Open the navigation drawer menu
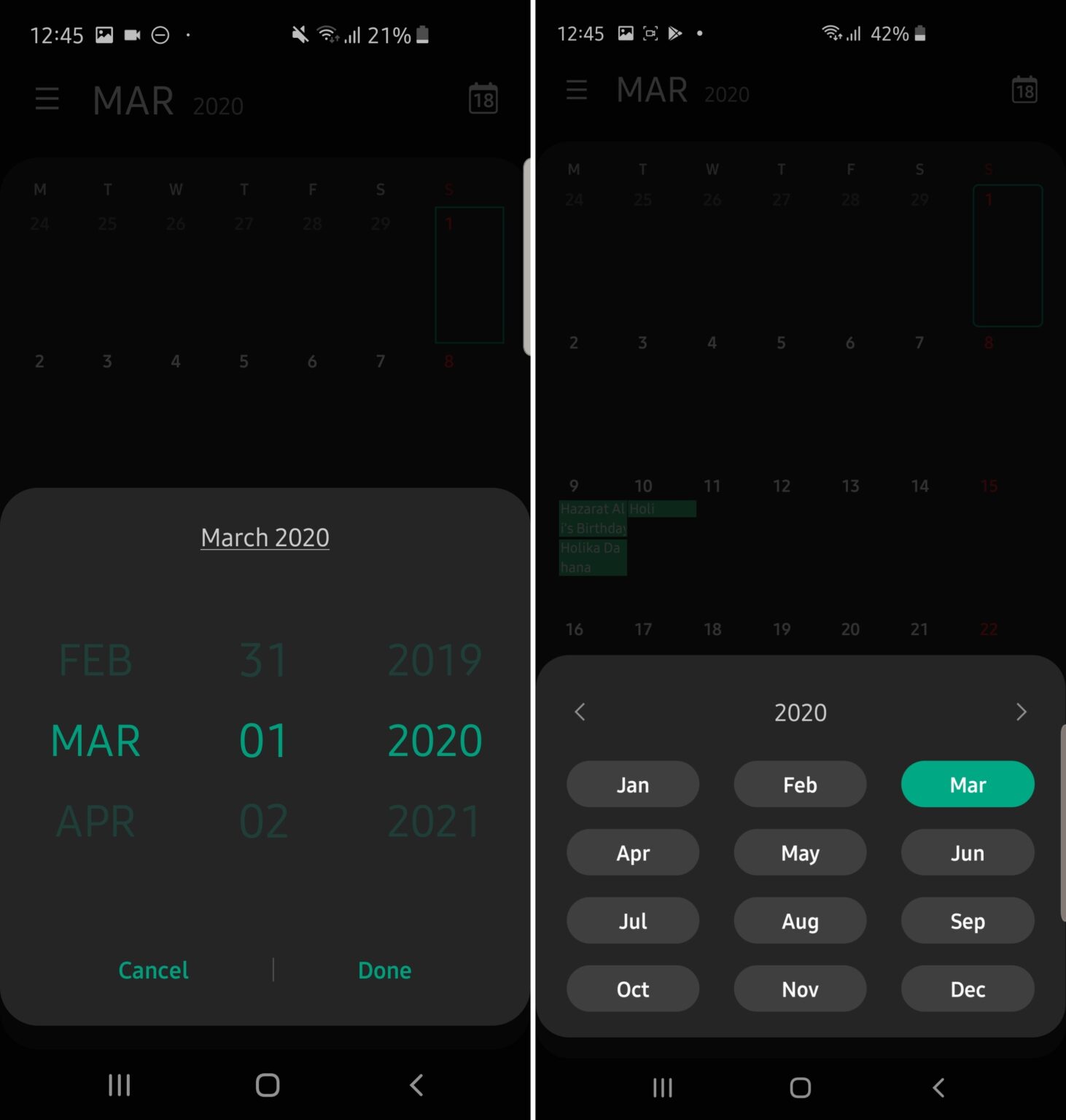 click(47, 99)
